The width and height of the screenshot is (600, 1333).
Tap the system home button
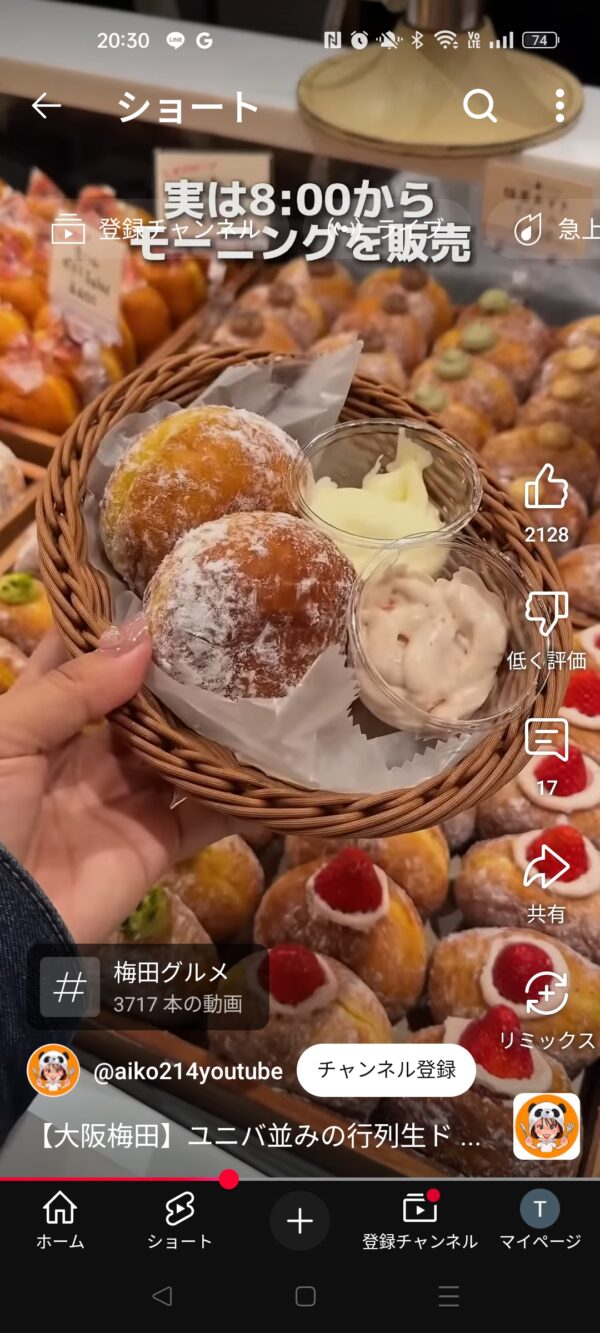coord(305,1296)
